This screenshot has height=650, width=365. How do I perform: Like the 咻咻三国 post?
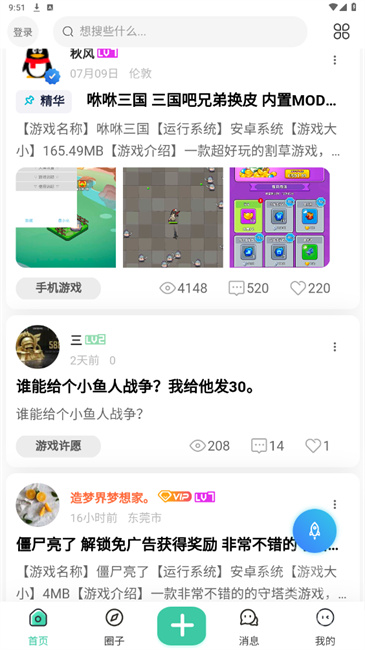click(310, 288)
